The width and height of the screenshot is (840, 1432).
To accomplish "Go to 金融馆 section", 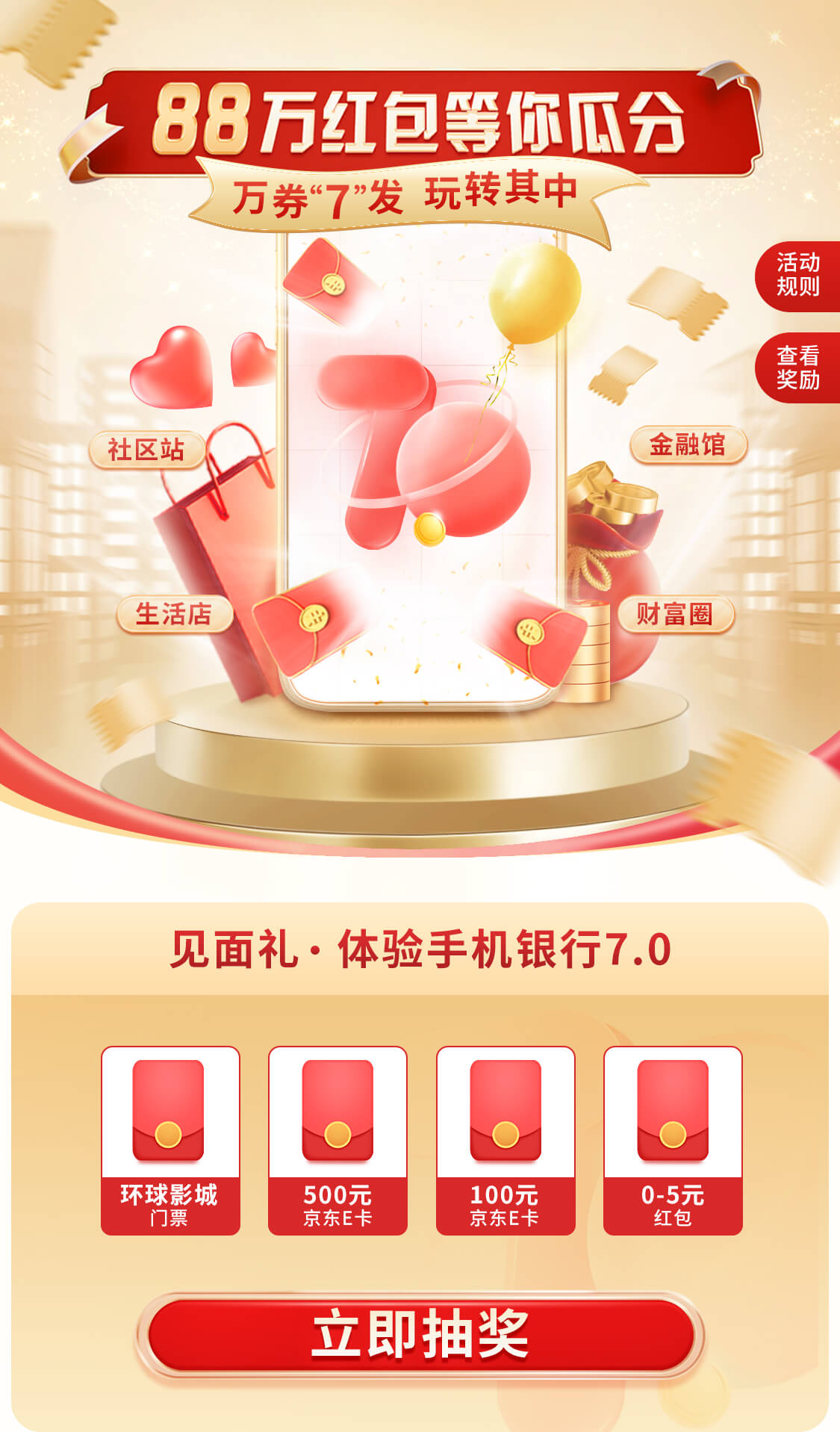I will [687, 445].
